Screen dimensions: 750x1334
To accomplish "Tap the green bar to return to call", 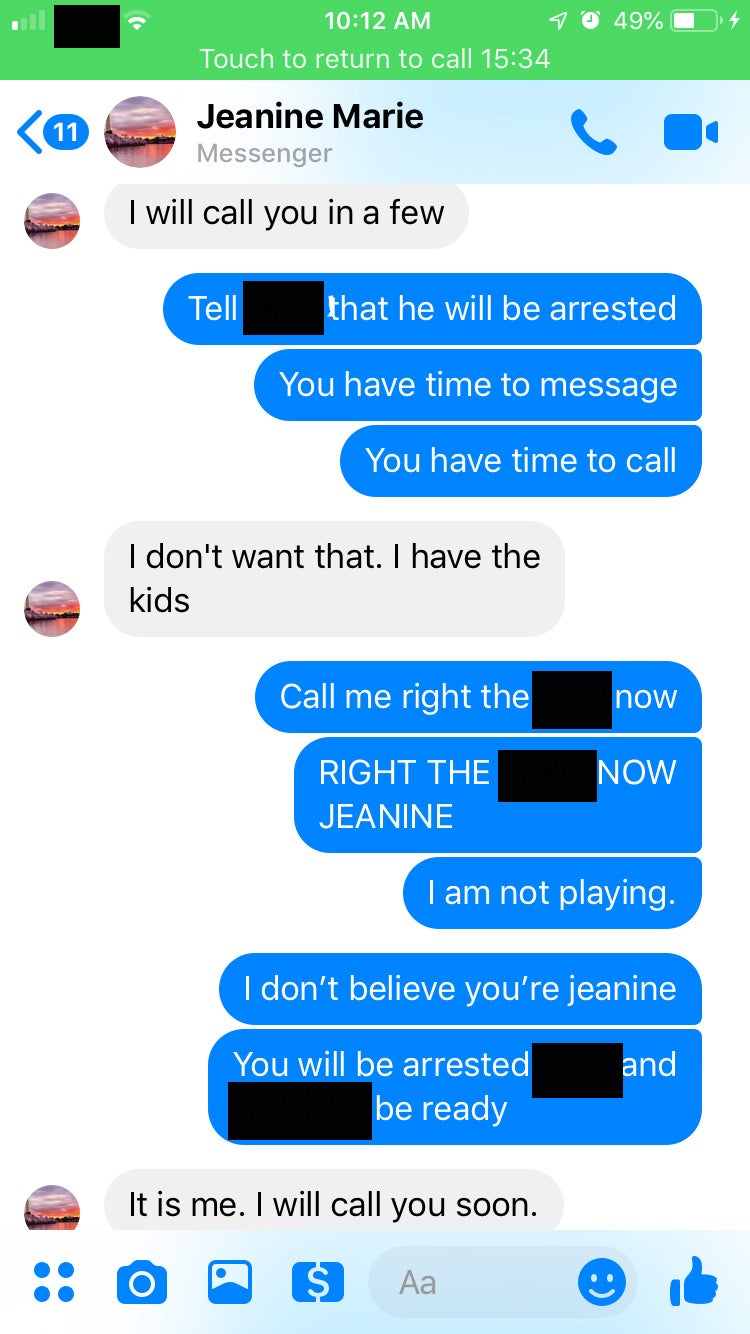I will point(375,58).
